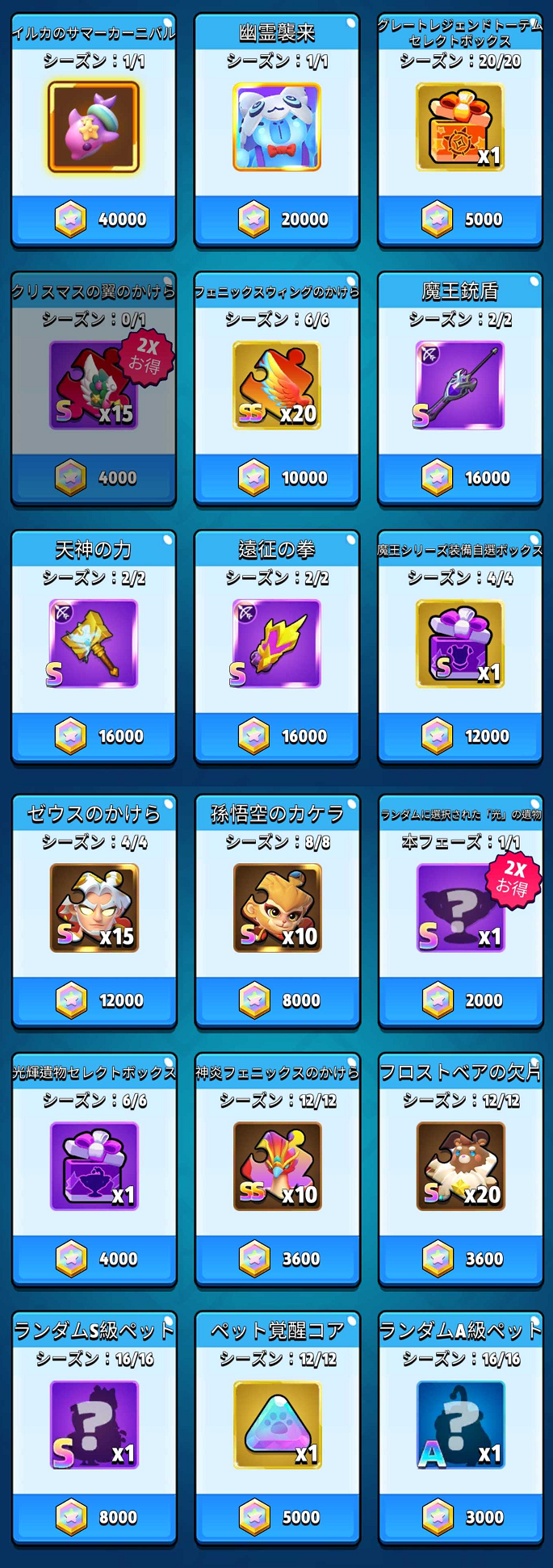
Task: Select グレートレジェンドトーテムセレクトボックス card
Action: point(460,128)
